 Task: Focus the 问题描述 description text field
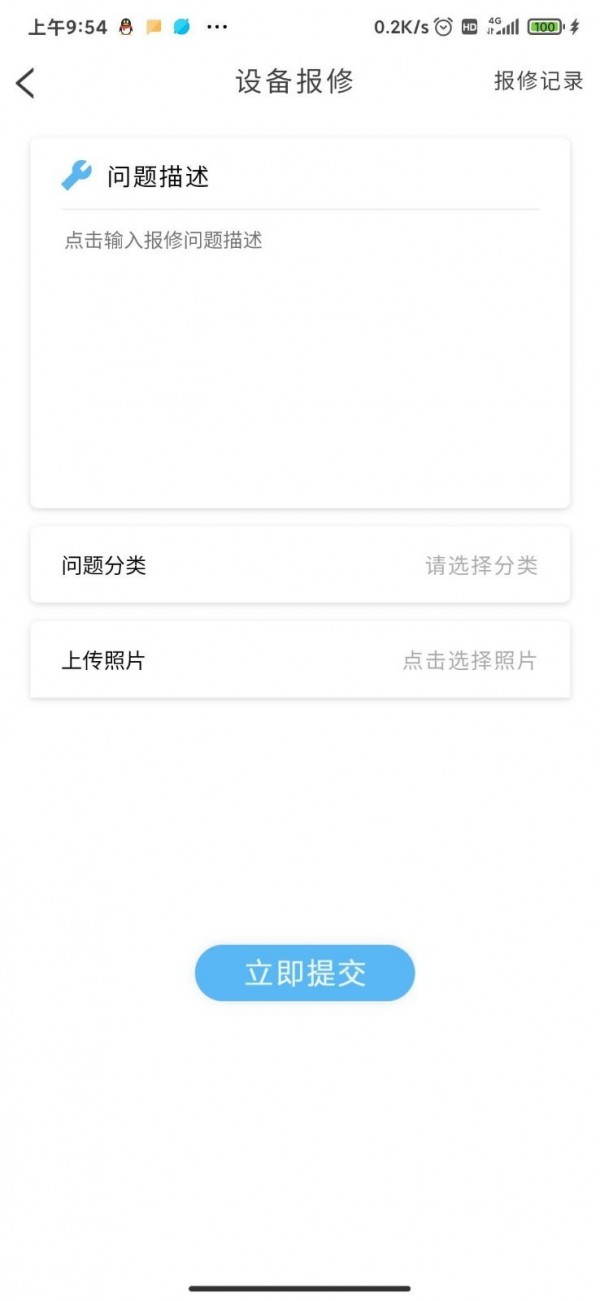300,350
